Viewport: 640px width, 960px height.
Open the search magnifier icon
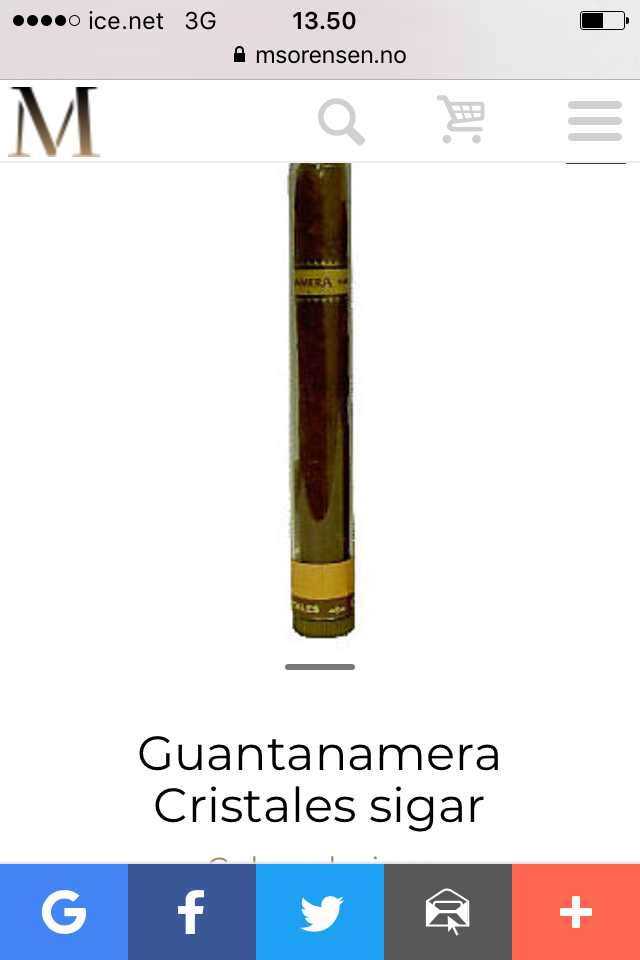tap(342, 121)
